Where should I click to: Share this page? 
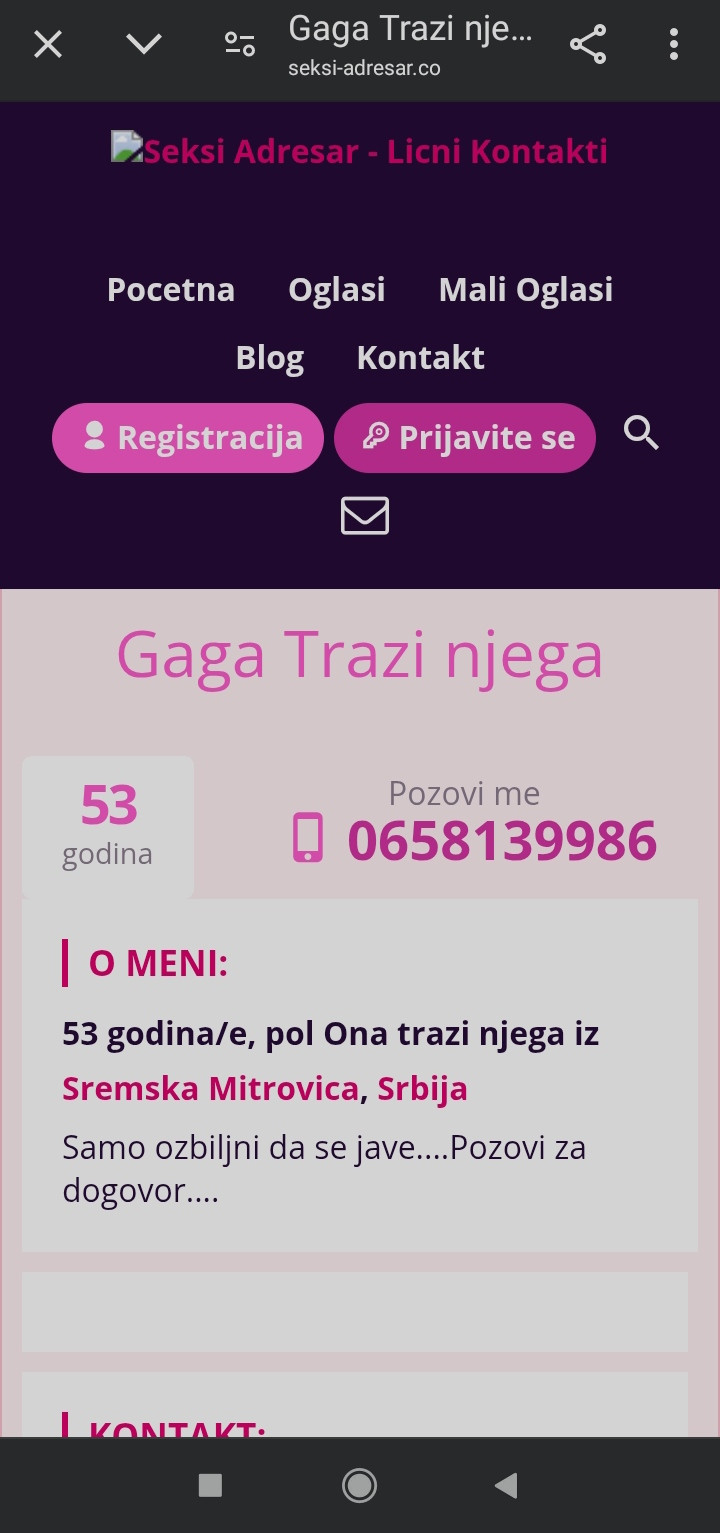(x=588, y=45)
